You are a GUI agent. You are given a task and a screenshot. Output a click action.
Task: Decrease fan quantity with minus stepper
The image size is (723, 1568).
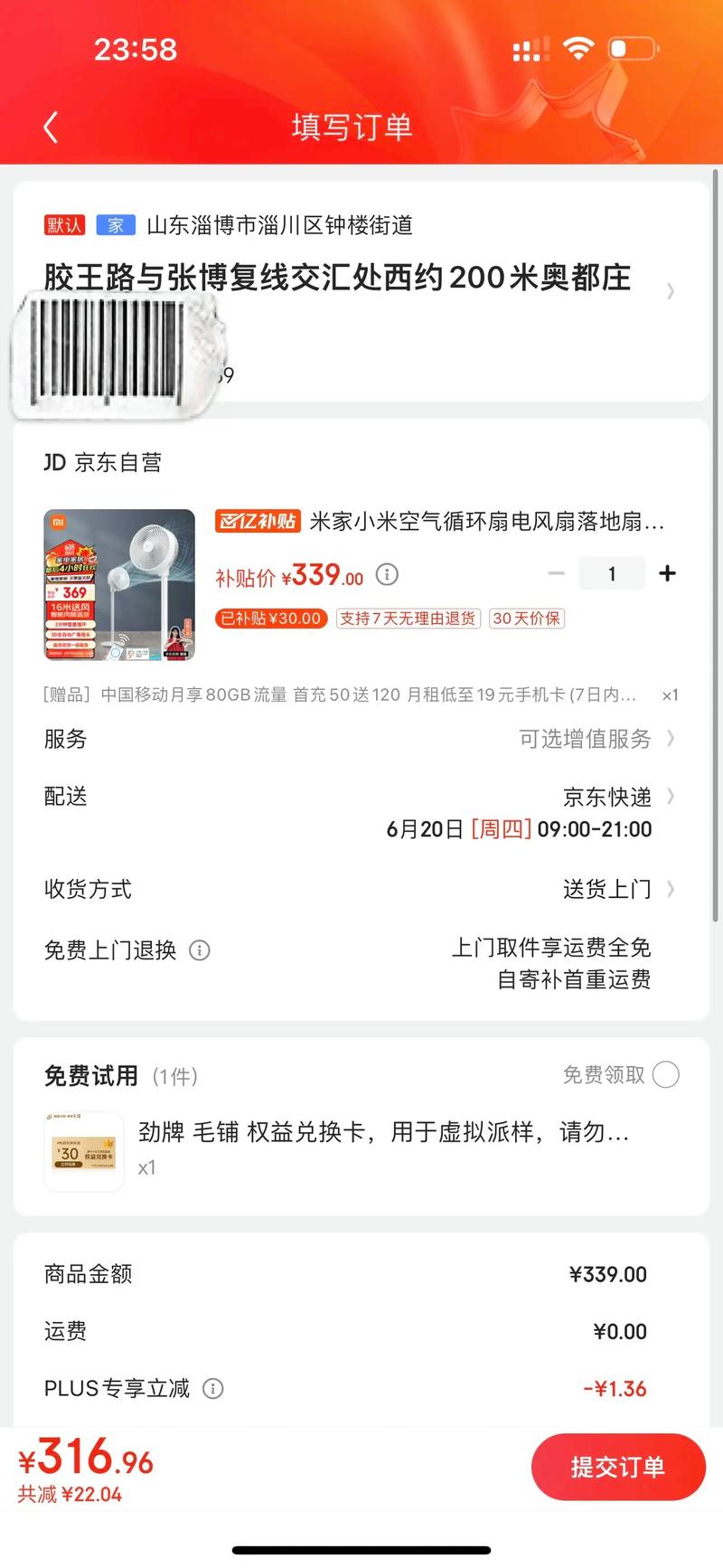point(557,573)
